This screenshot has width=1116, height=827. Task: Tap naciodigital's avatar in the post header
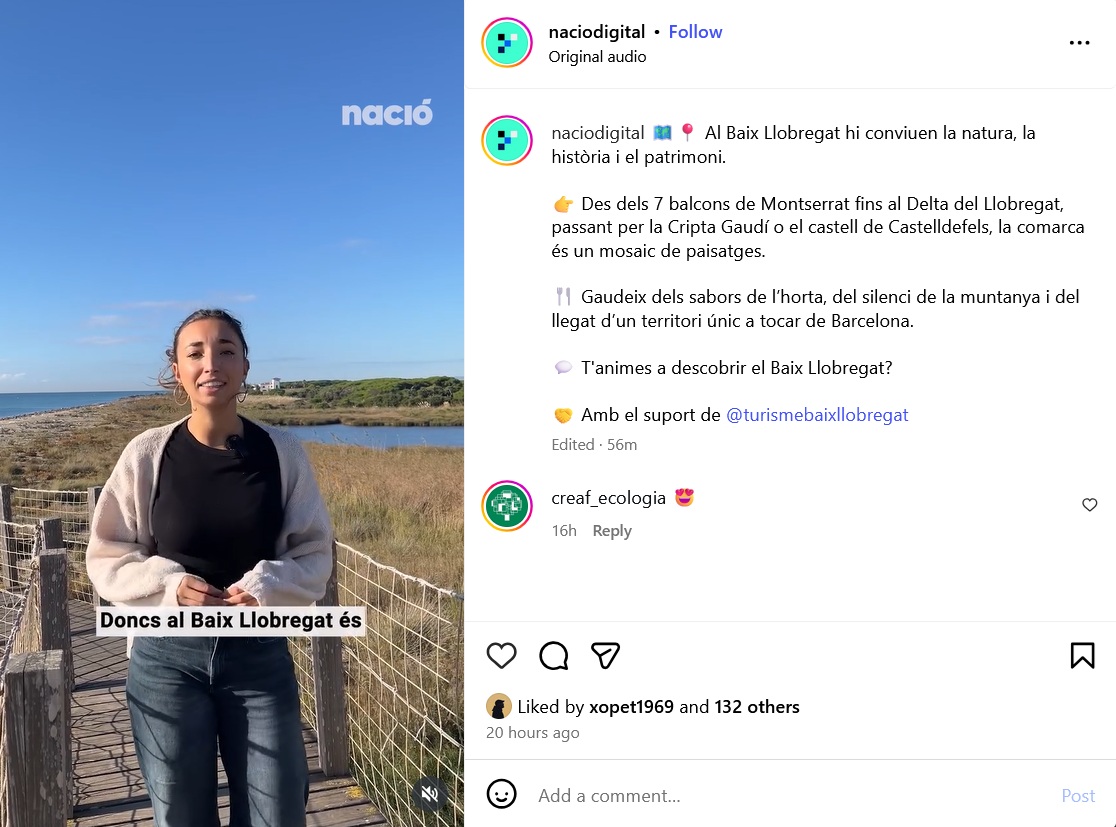(x=507, y=43)
